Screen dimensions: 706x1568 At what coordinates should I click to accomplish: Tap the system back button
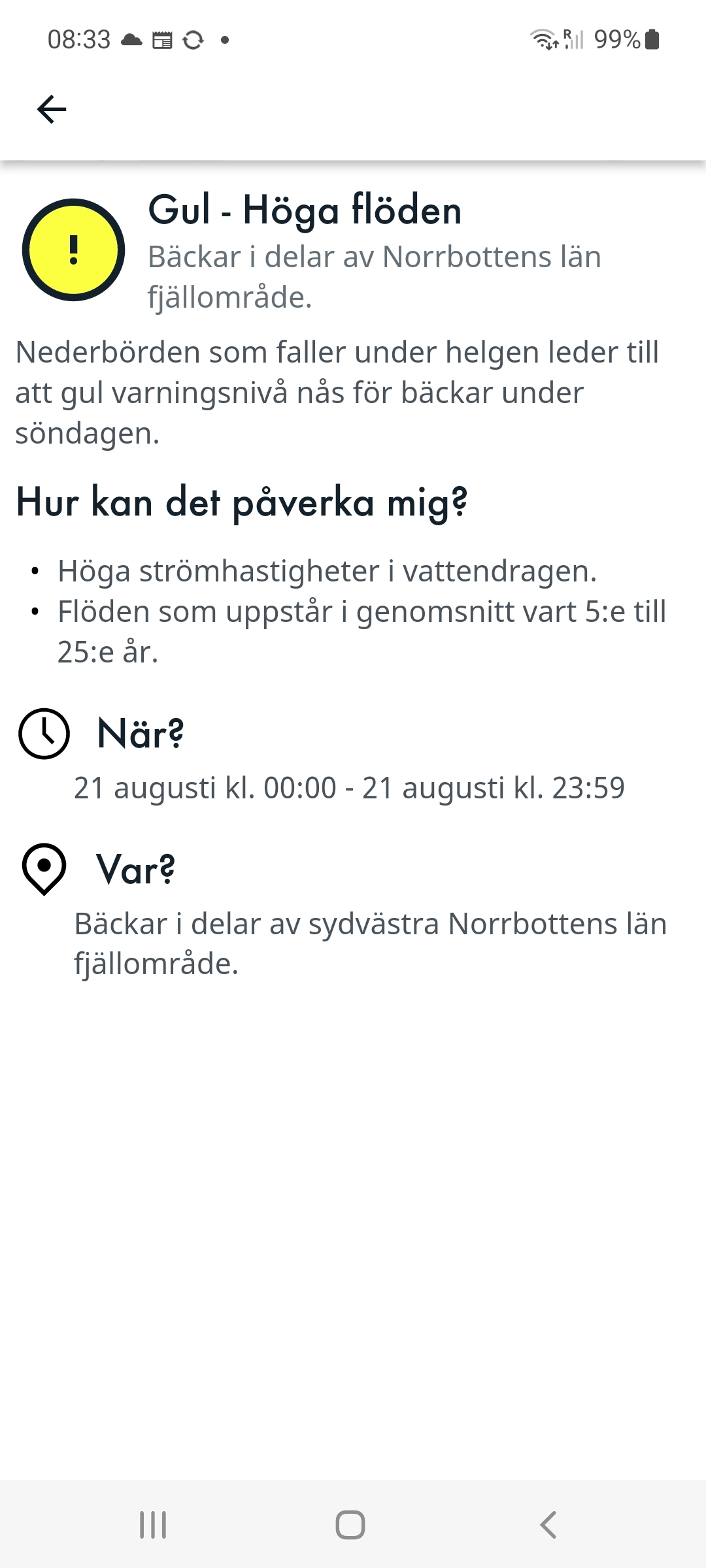pyautogui.click(x=548, y=1525)
